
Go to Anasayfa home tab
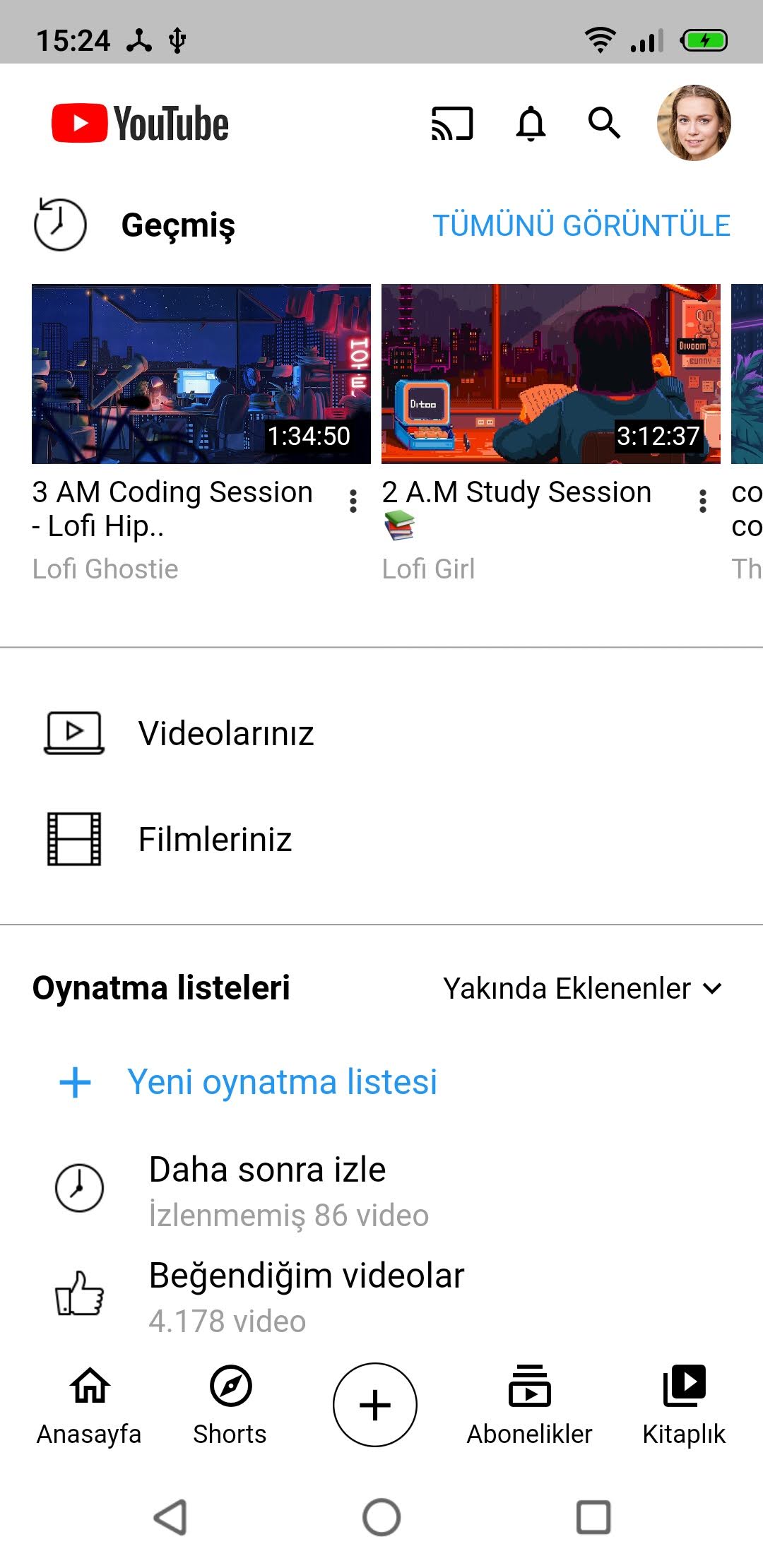(88, 1406)
